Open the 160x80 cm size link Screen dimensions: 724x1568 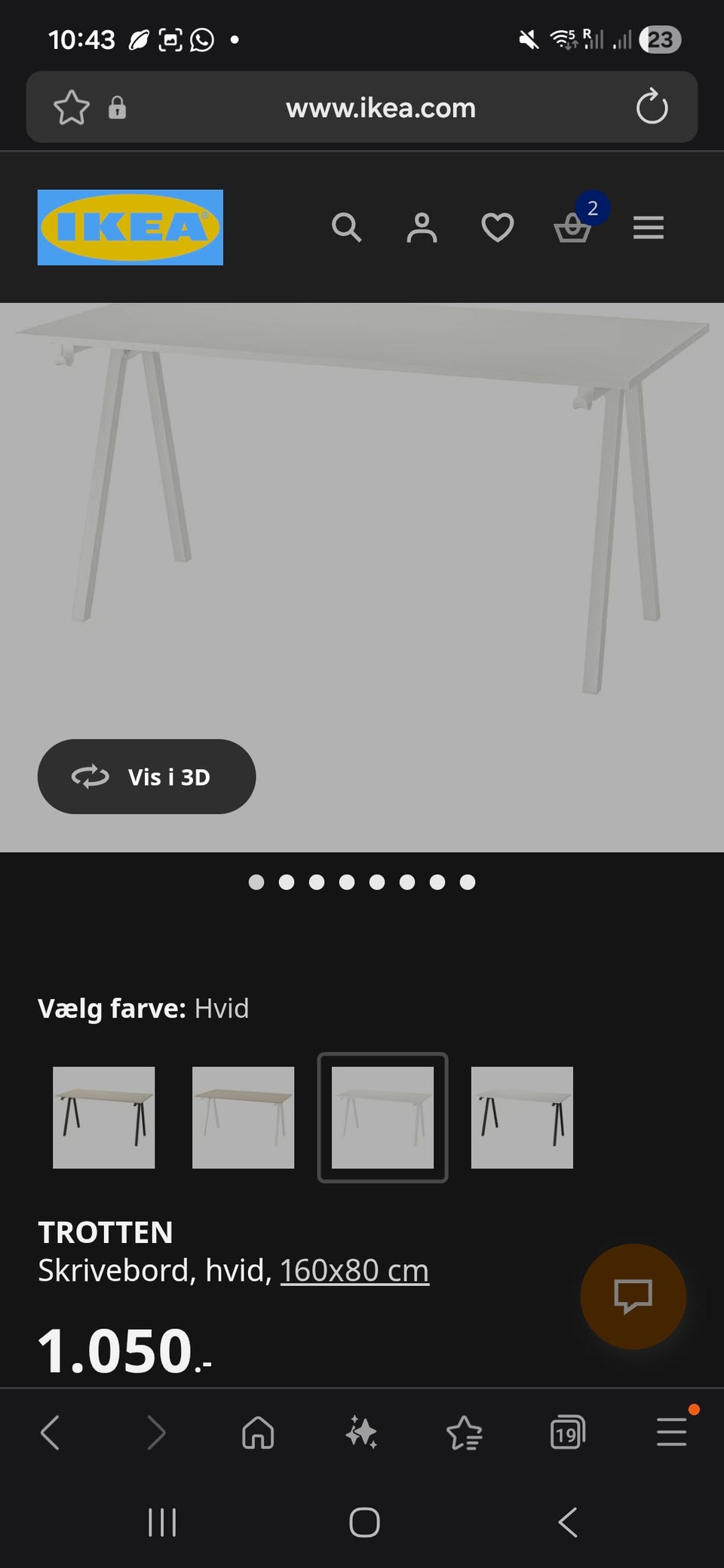(x=354, y=1269)
